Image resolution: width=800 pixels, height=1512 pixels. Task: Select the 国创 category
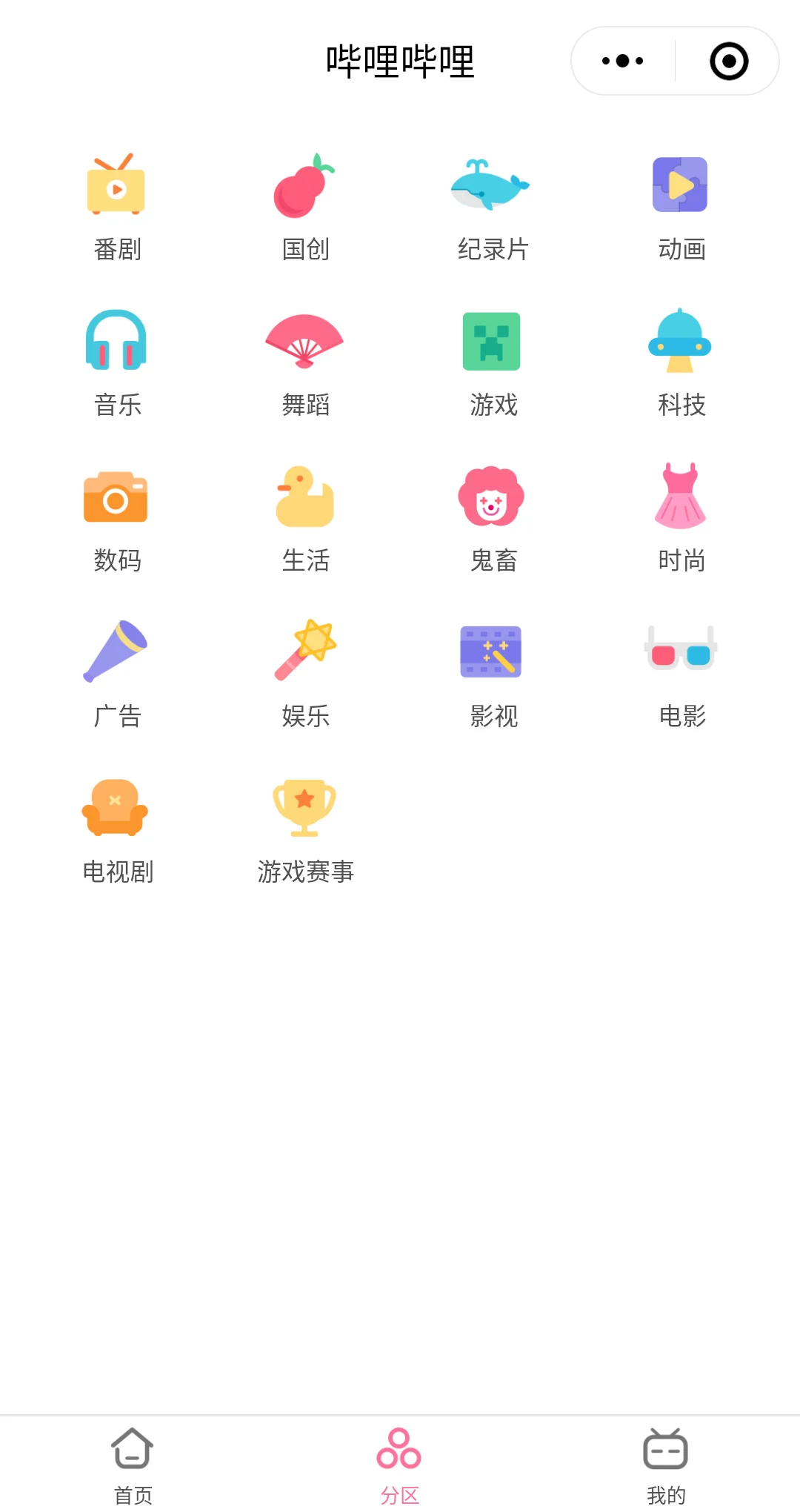coord(304,208)
